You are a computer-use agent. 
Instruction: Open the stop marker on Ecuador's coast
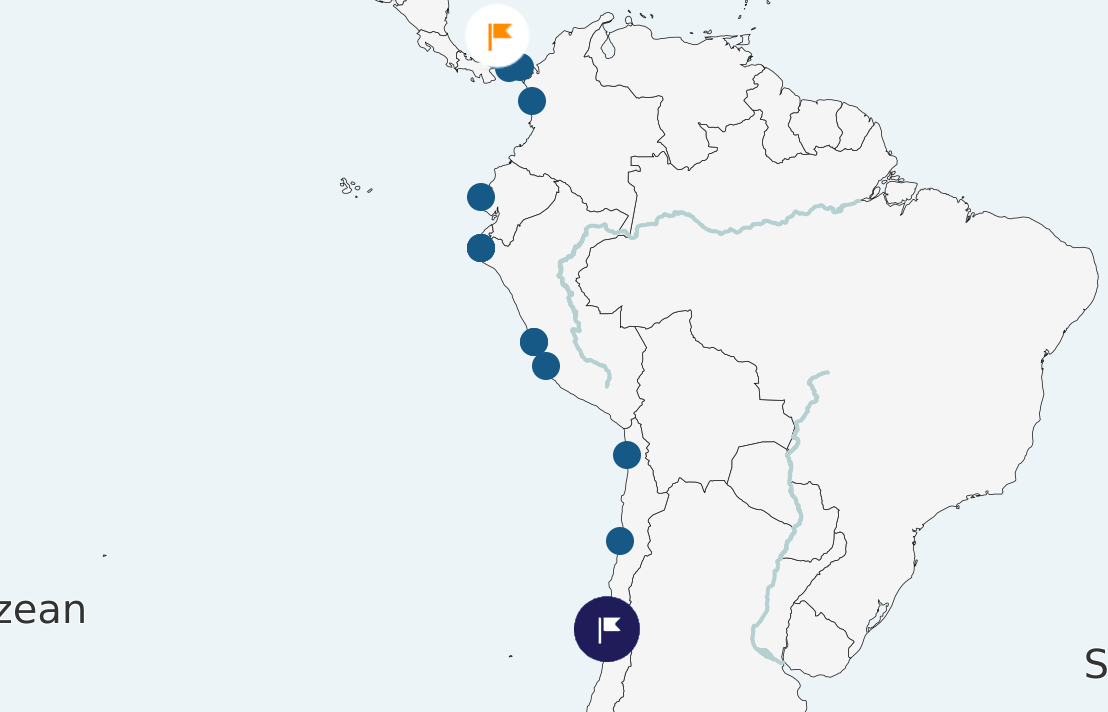tap(481, 197)
